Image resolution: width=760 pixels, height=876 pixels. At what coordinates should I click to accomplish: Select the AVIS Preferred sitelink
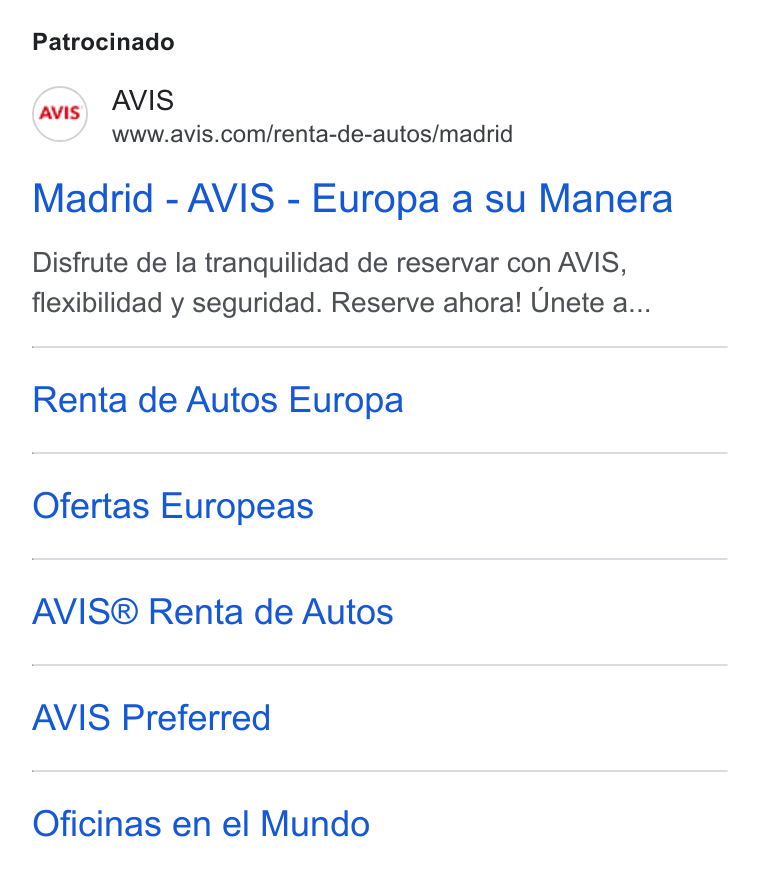pyautogui.click(x=151, y=717)
